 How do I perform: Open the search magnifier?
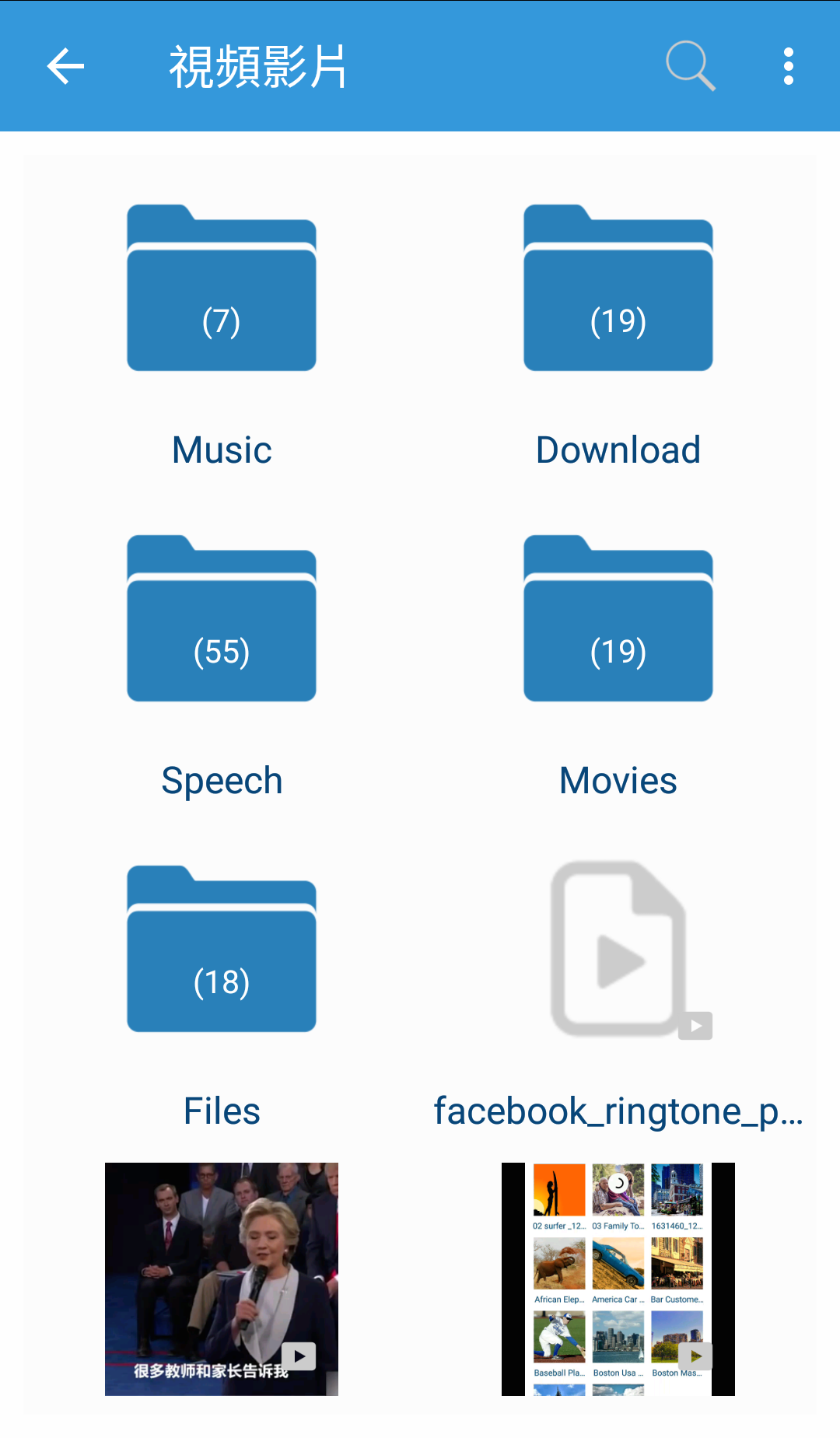691,66
